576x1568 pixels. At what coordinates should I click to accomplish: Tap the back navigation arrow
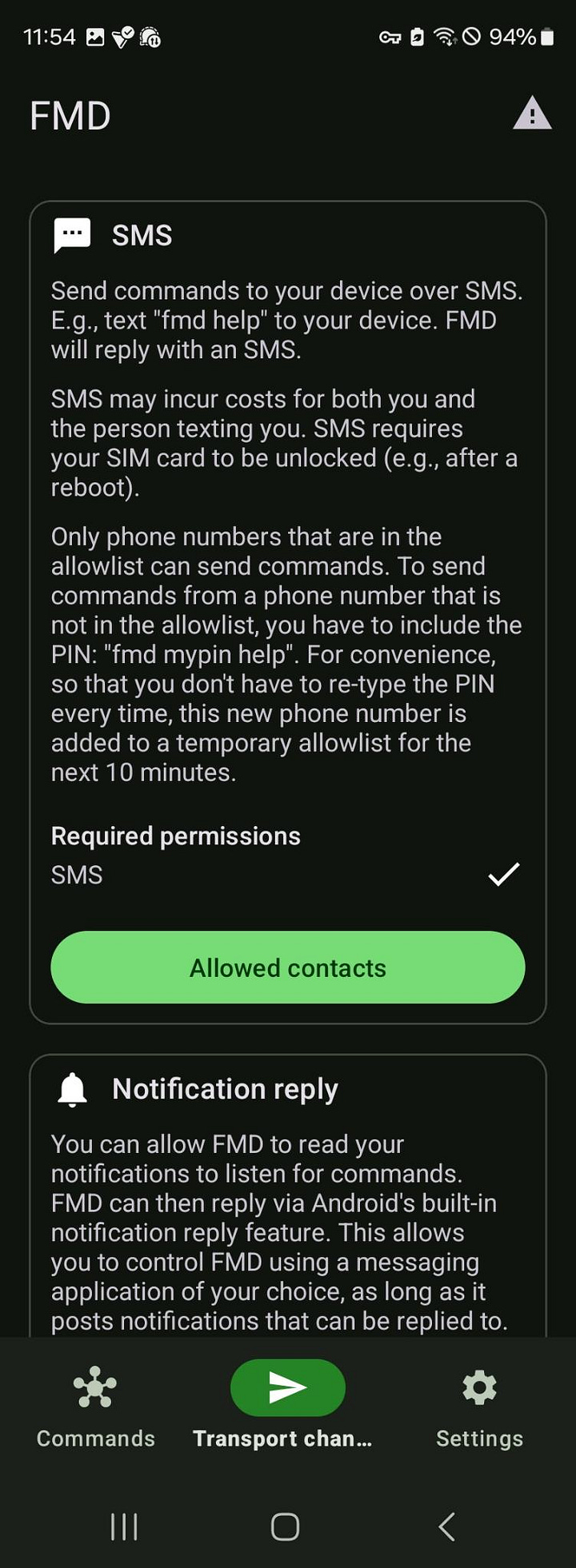coord(446,1526)
